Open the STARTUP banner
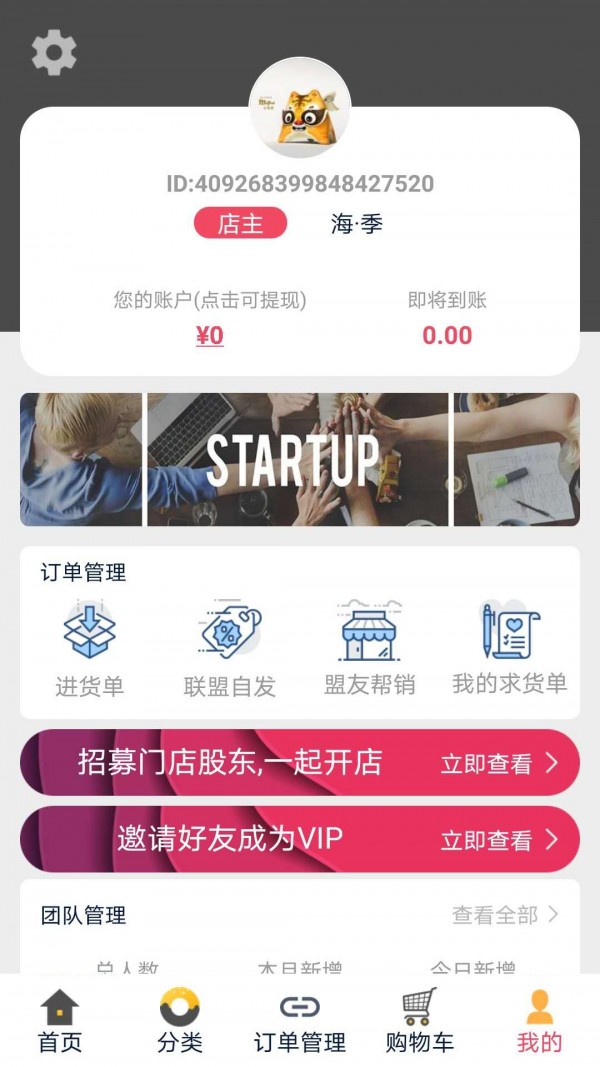Screen dimensions: 600x1067 (300, 459)
